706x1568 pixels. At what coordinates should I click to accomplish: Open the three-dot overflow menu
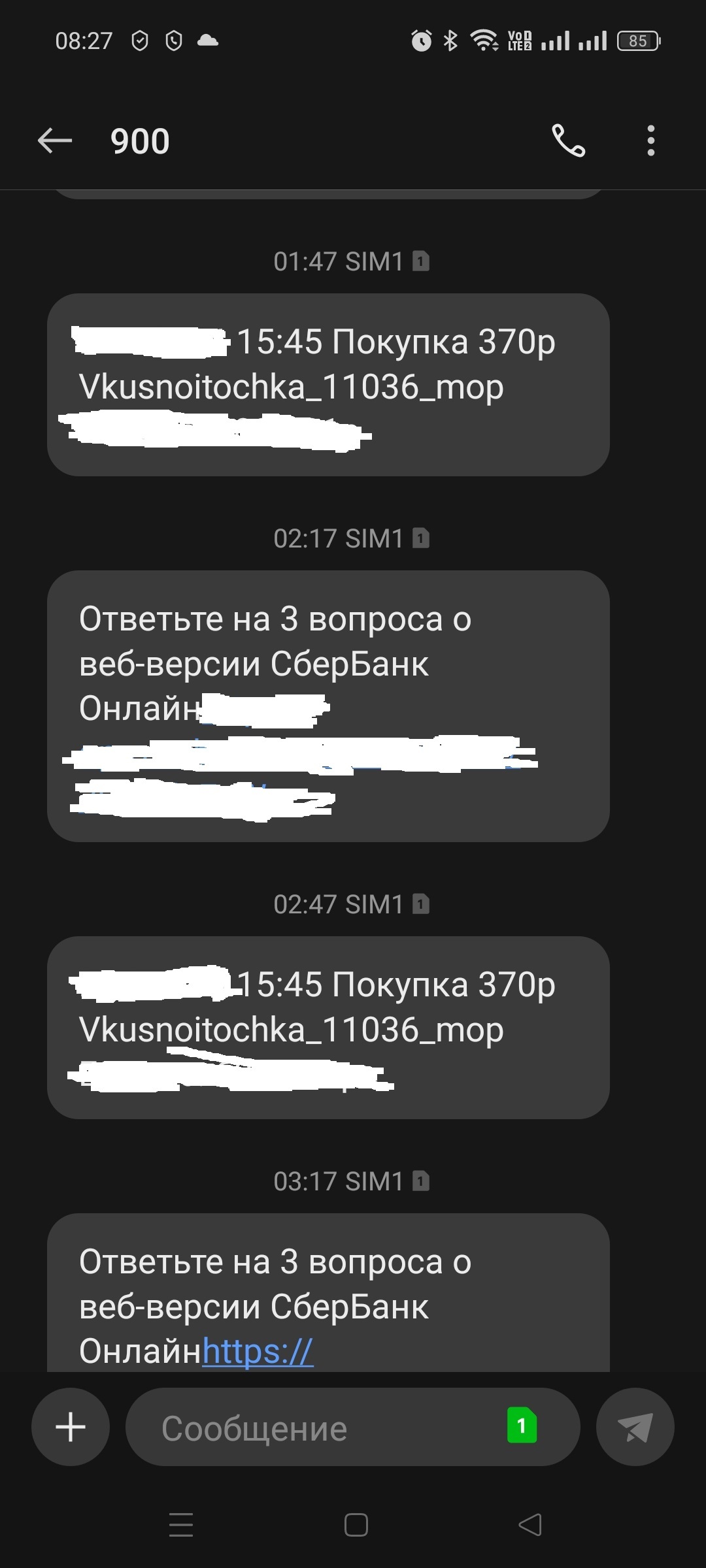point(650,140)
